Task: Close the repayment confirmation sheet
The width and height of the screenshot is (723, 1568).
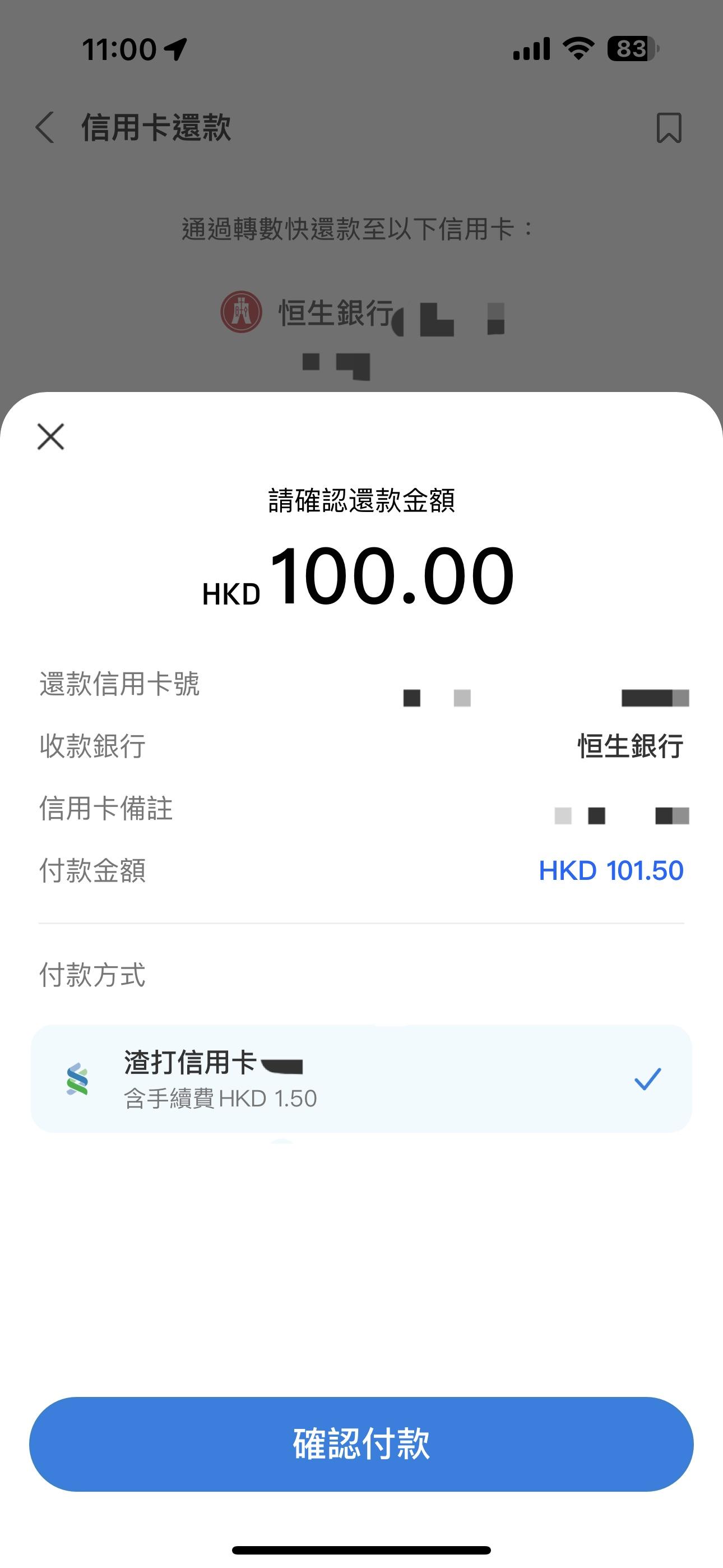Action: (50, 436)
